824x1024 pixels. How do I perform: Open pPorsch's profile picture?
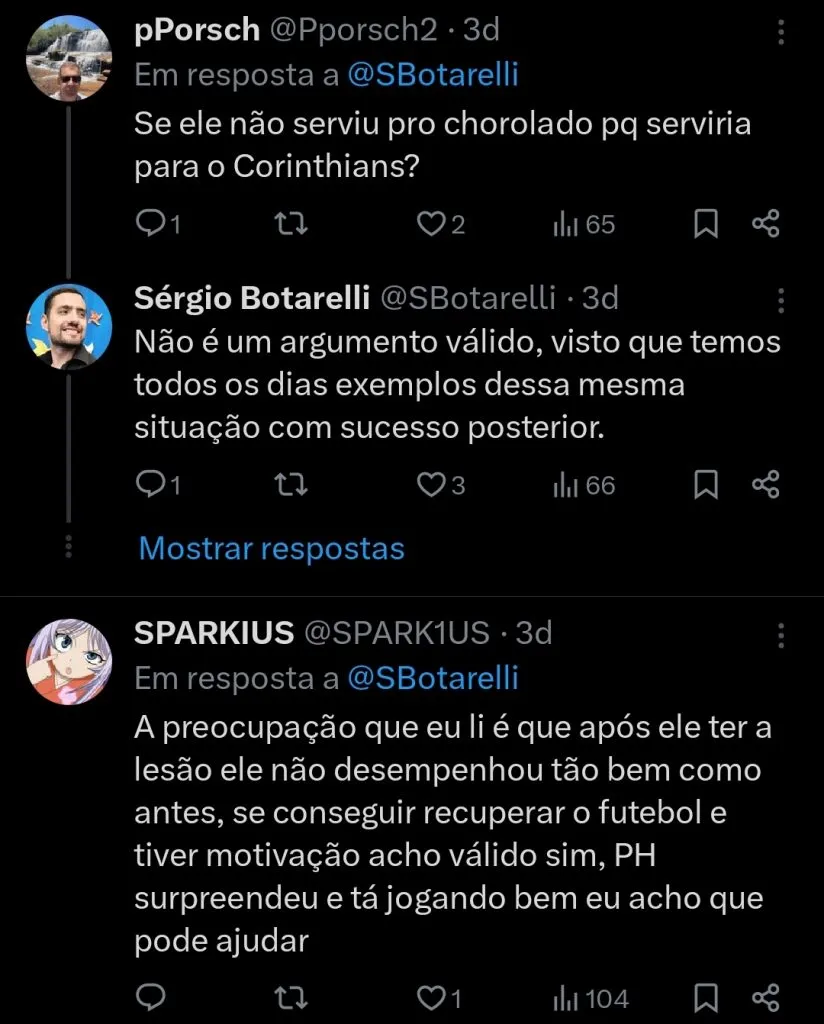click(67, 56)
